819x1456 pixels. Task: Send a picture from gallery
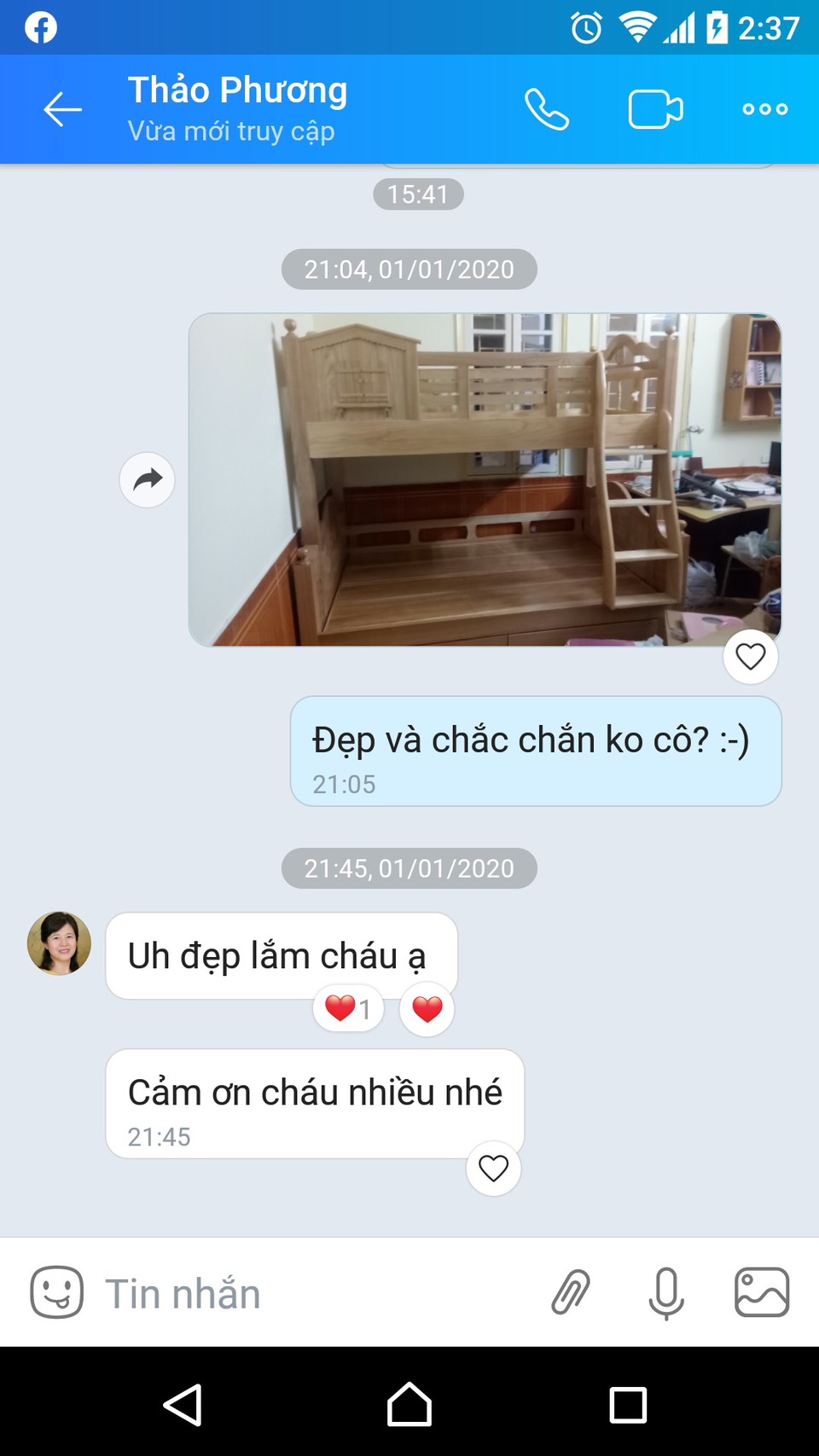(761, 1292)
